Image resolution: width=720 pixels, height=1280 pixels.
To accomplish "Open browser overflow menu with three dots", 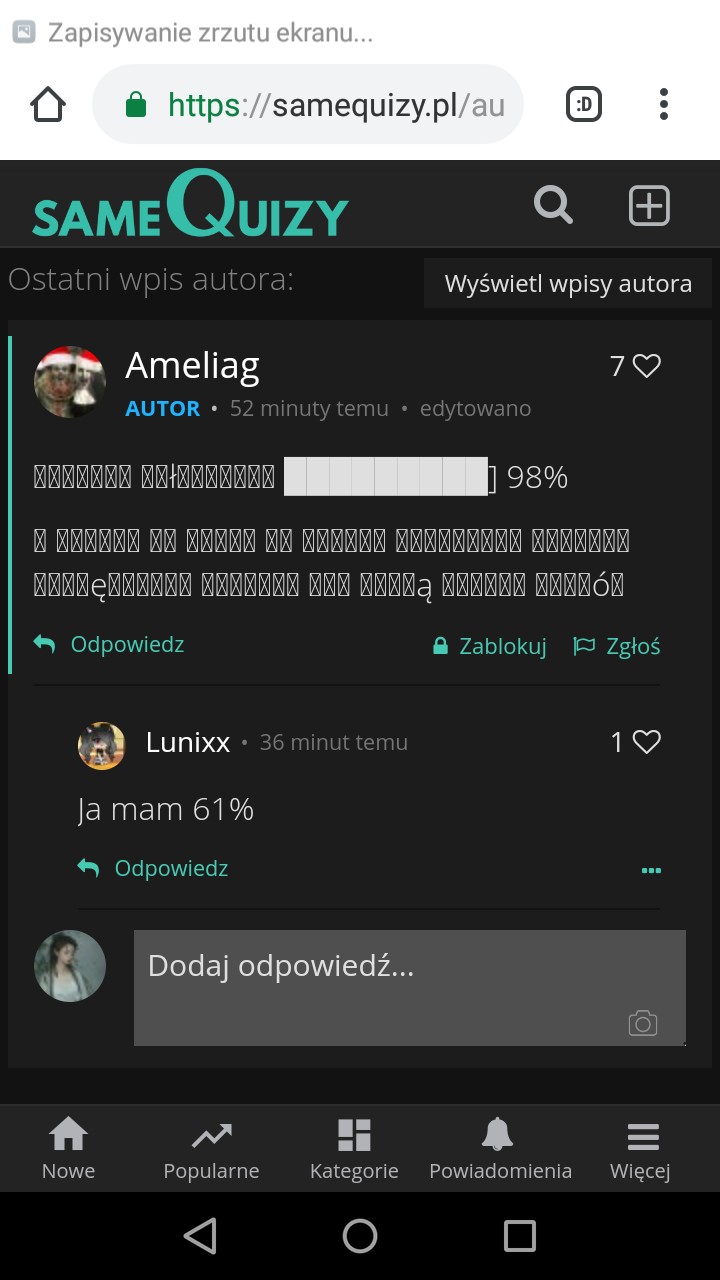I will point(663,104).
